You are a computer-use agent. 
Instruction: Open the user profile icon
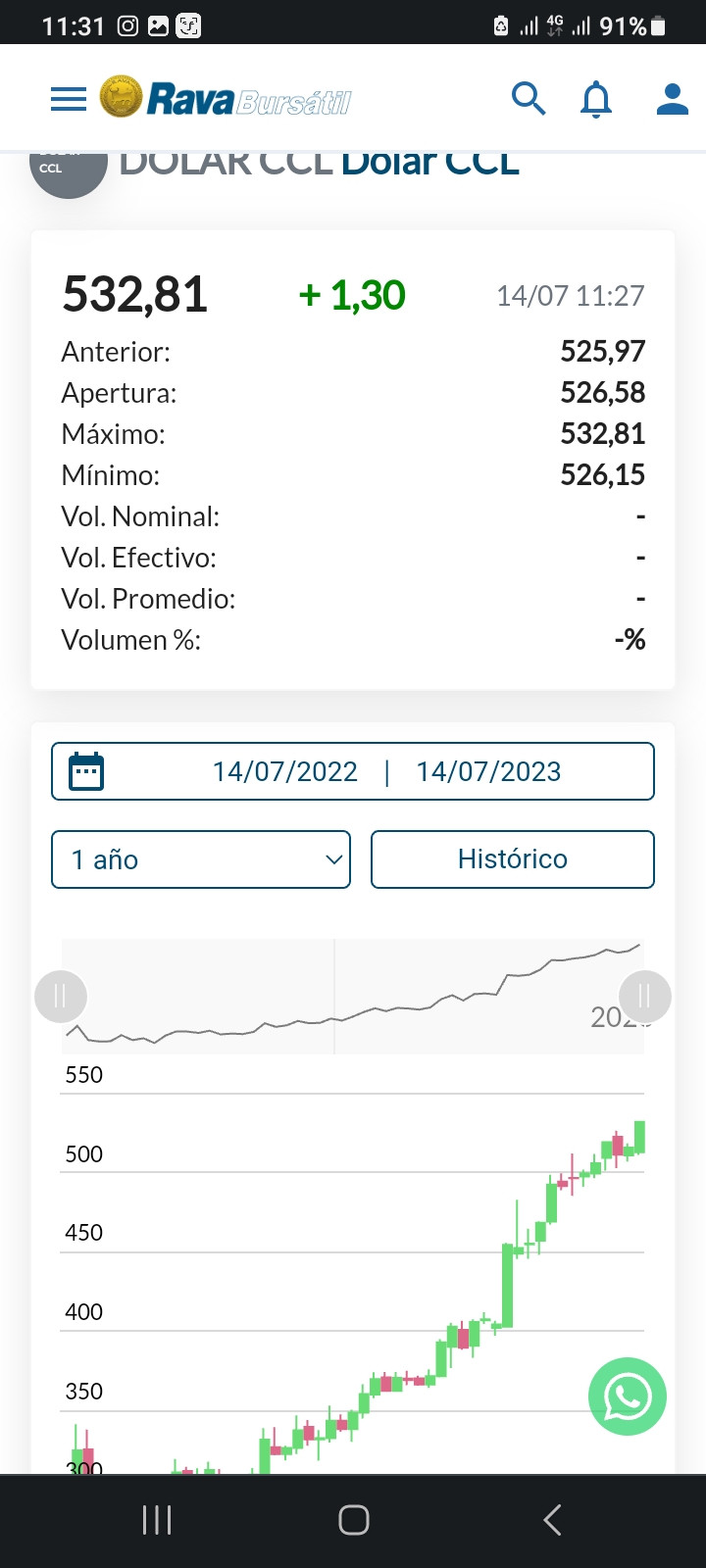(672, 99)
